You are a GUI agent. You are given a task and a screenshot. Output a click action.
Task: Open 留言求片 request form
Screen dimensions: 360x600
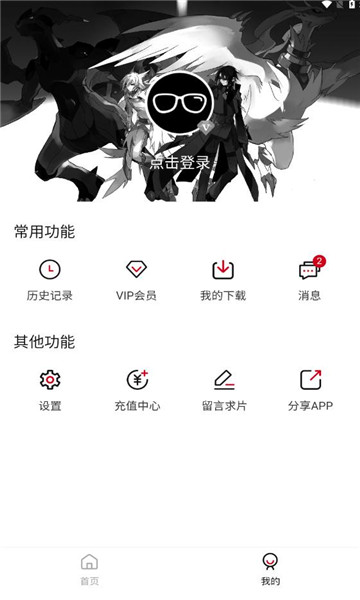pyautogui.click(x=224, y=390)
